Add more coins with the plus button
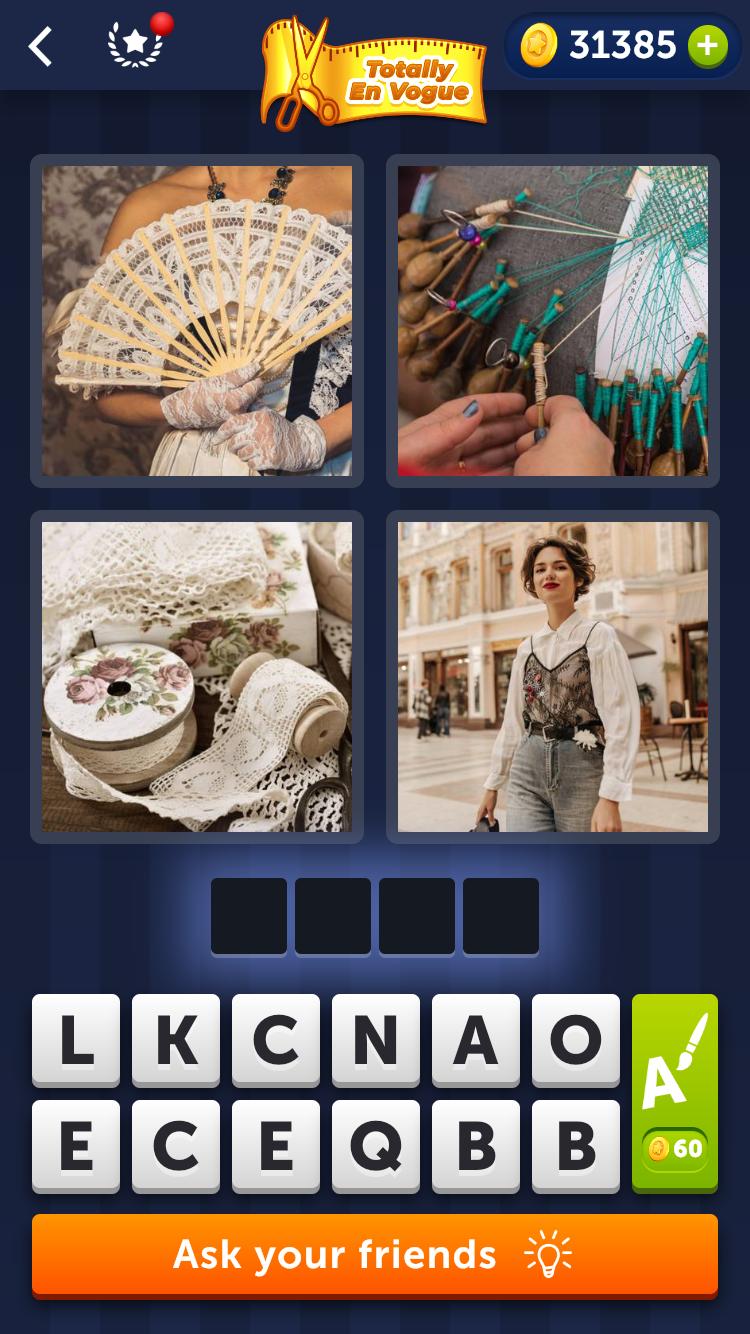 tap(707, 46)
